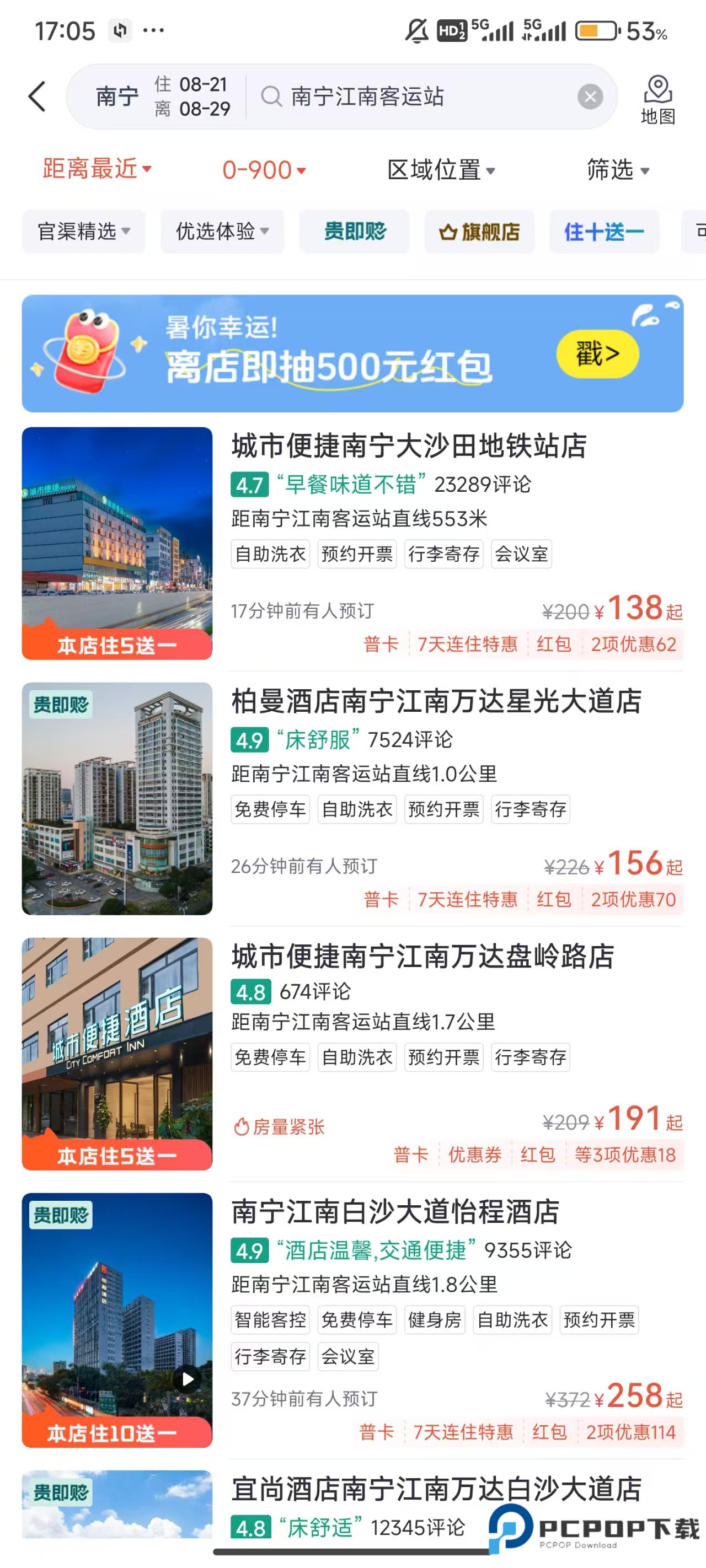Select the 官渠精选 filter option
Screen dimensions: 706x1568
pyautogui.click(x=83, y=232)
